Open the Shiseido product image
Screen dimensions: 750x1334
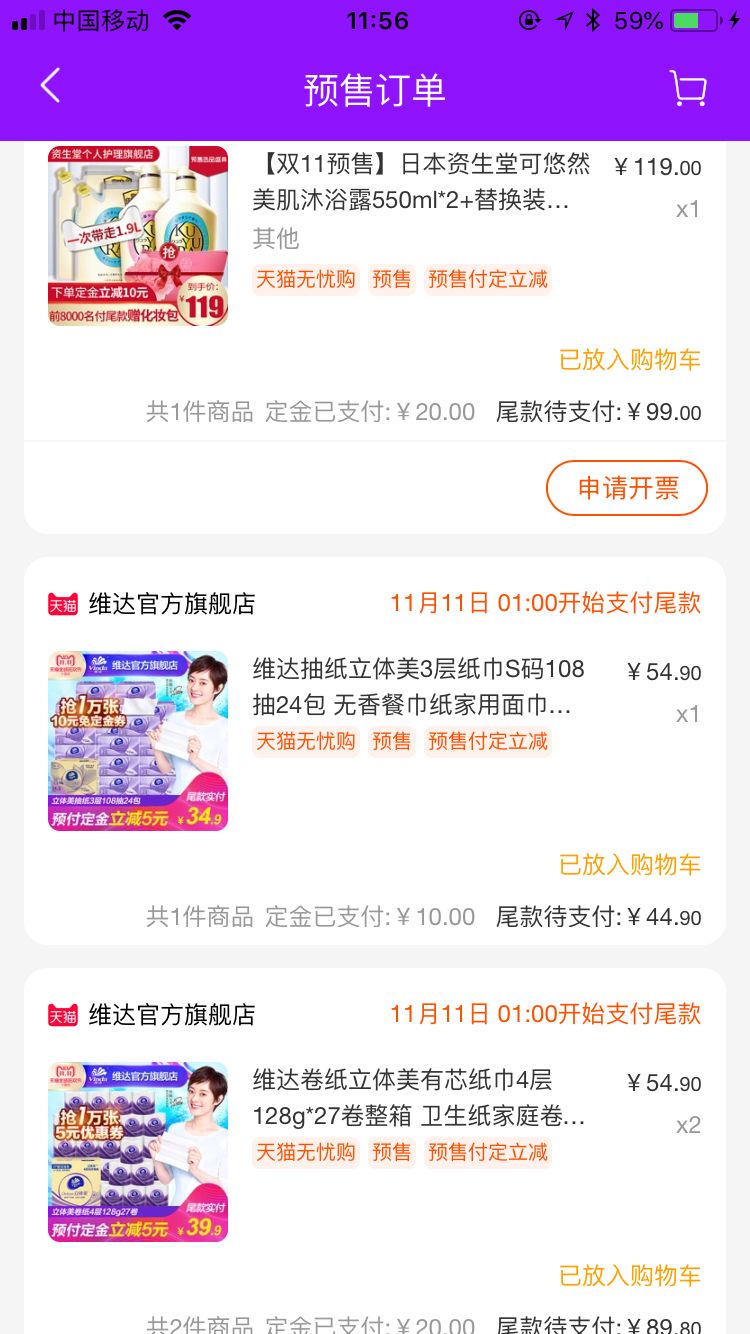tap(137, 235)
